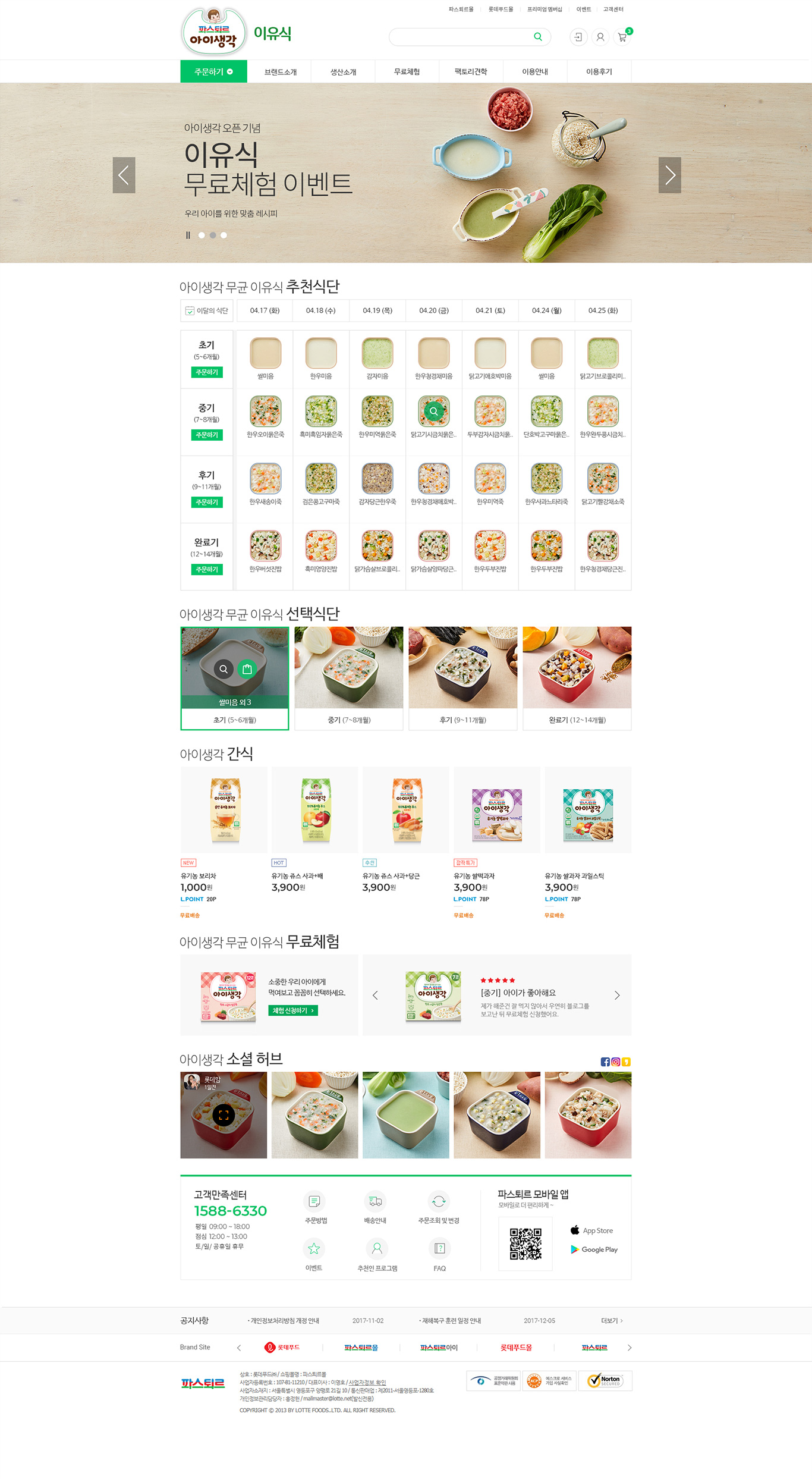
Task: Select the 04.20 (금) date tab
Action: [434, 310]
